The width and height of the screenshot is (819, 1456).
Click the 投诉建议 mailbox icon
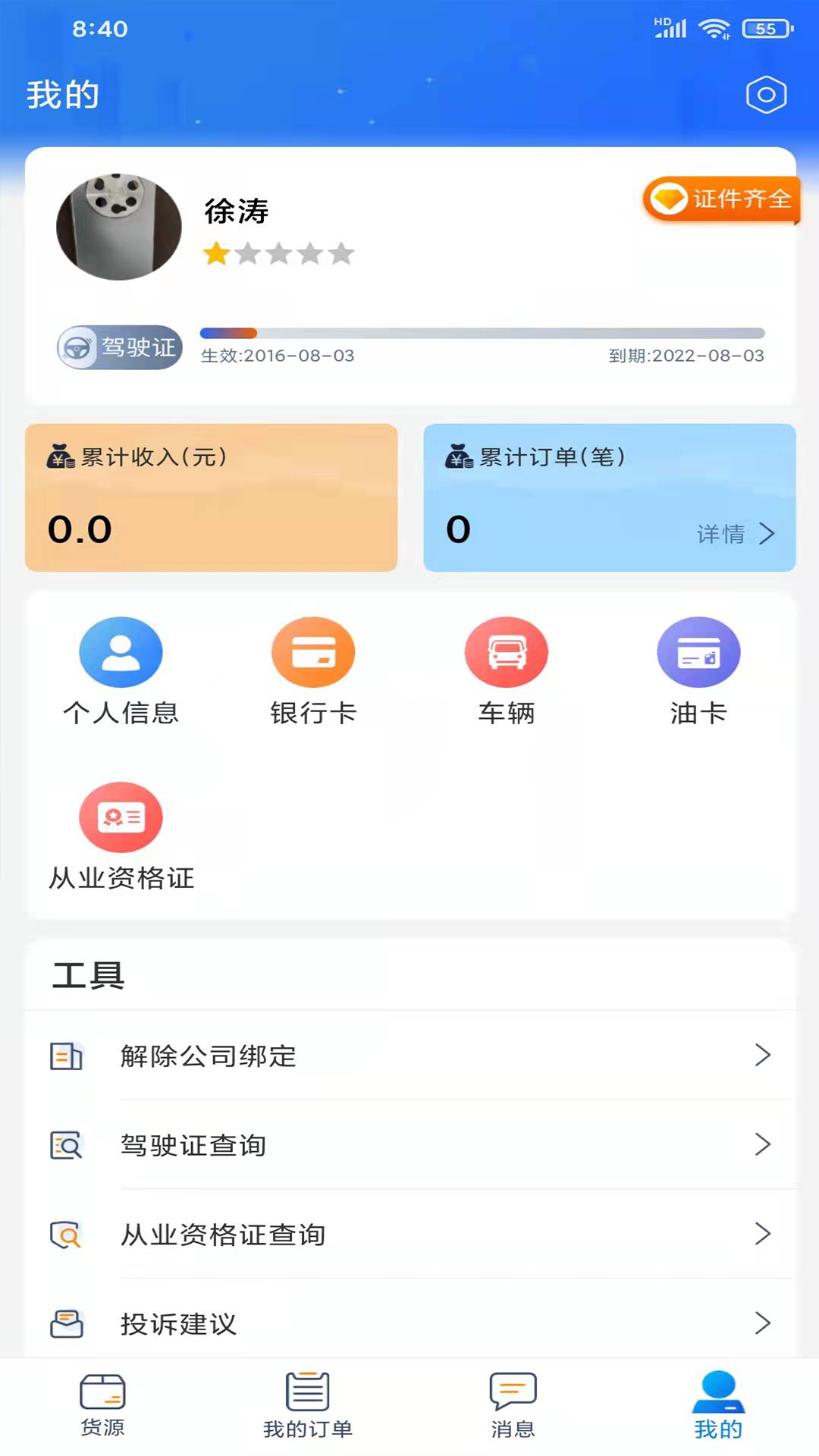tap(67, 1325)
